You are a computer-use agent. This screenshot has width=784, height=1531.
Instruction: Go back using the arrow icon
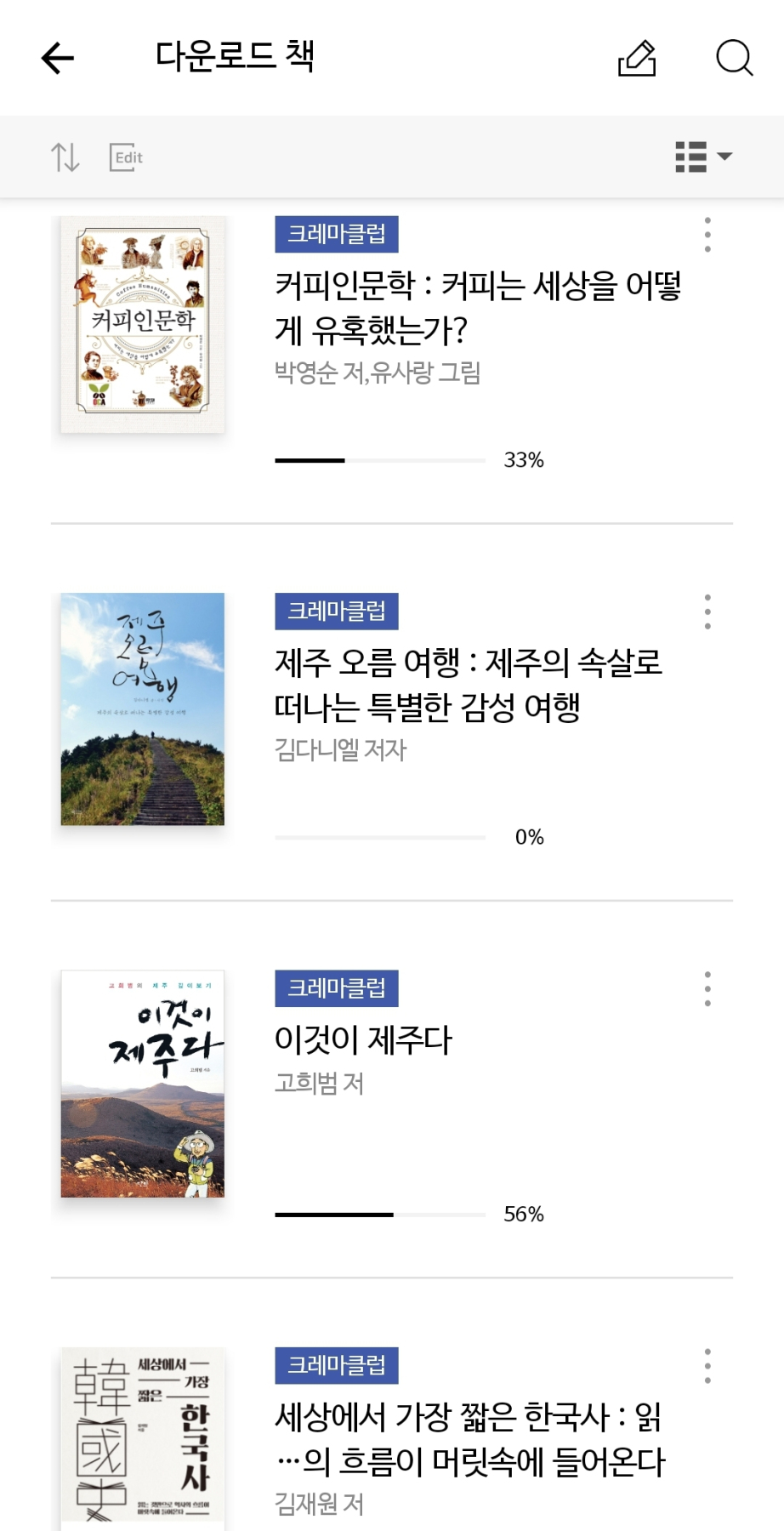click(57, 58)
